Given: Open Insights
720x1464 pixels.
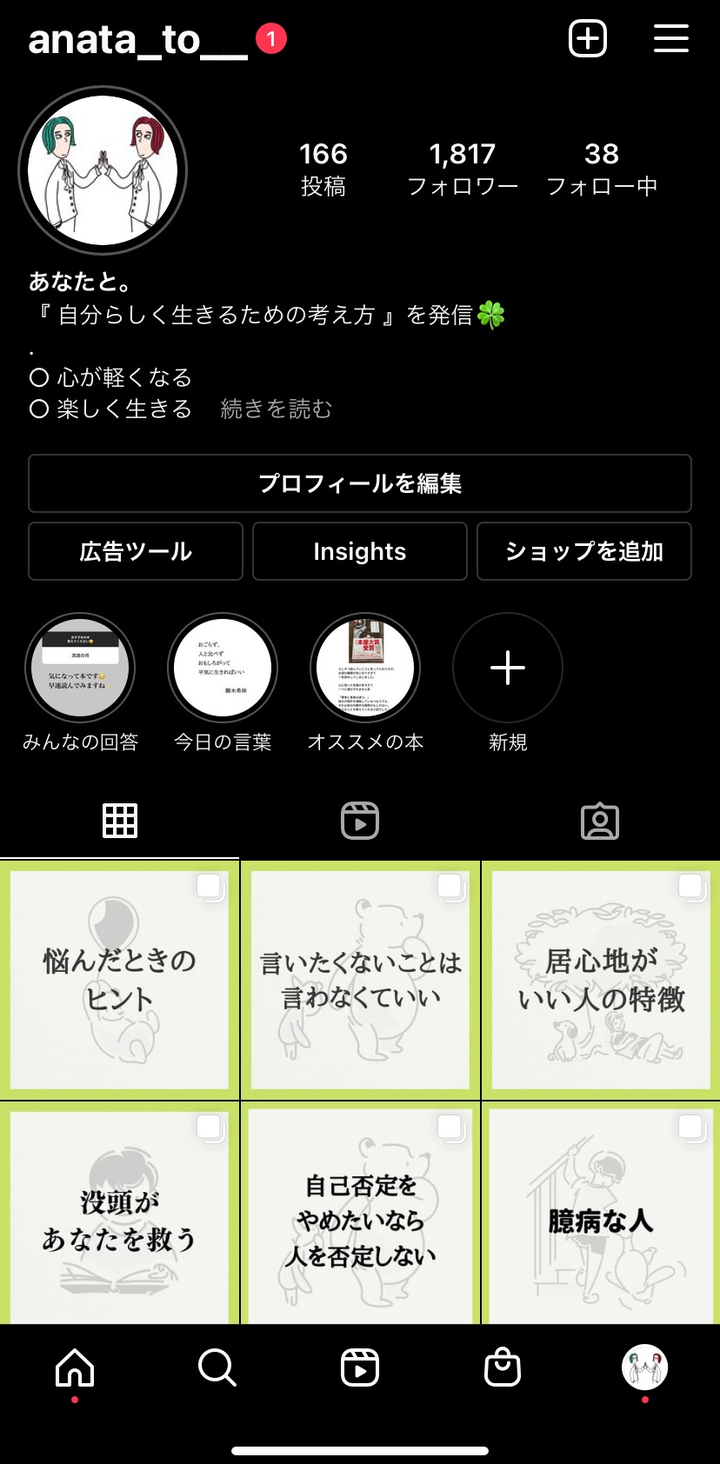Looking at the screenshot, I should (x=360, y=552).
